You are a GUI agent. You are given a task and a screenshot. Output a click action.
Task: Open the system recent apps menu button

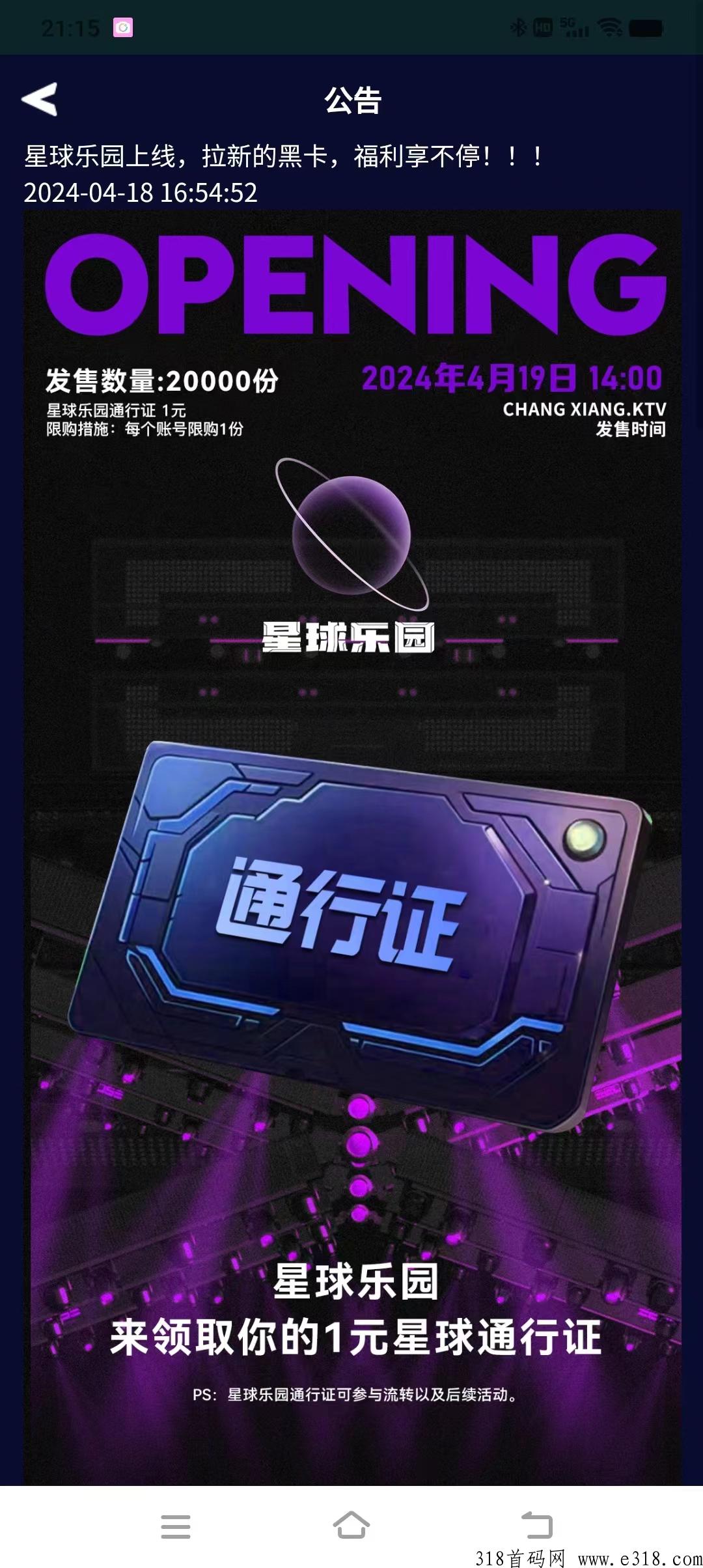tap(176, 1526)
